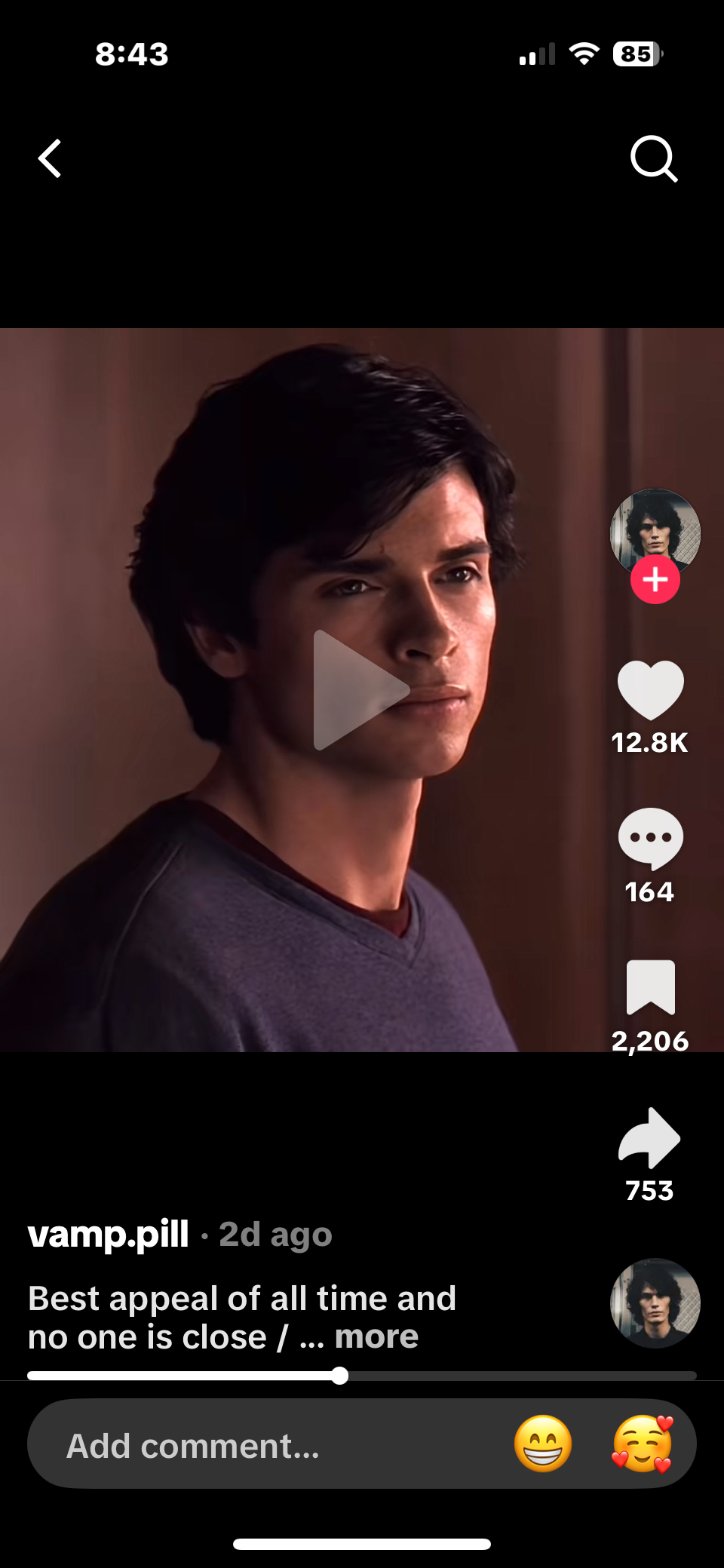This screenshot has width=724, height=1568.
Task: Open the creator's profile picture above the heart
Action: 655,529
